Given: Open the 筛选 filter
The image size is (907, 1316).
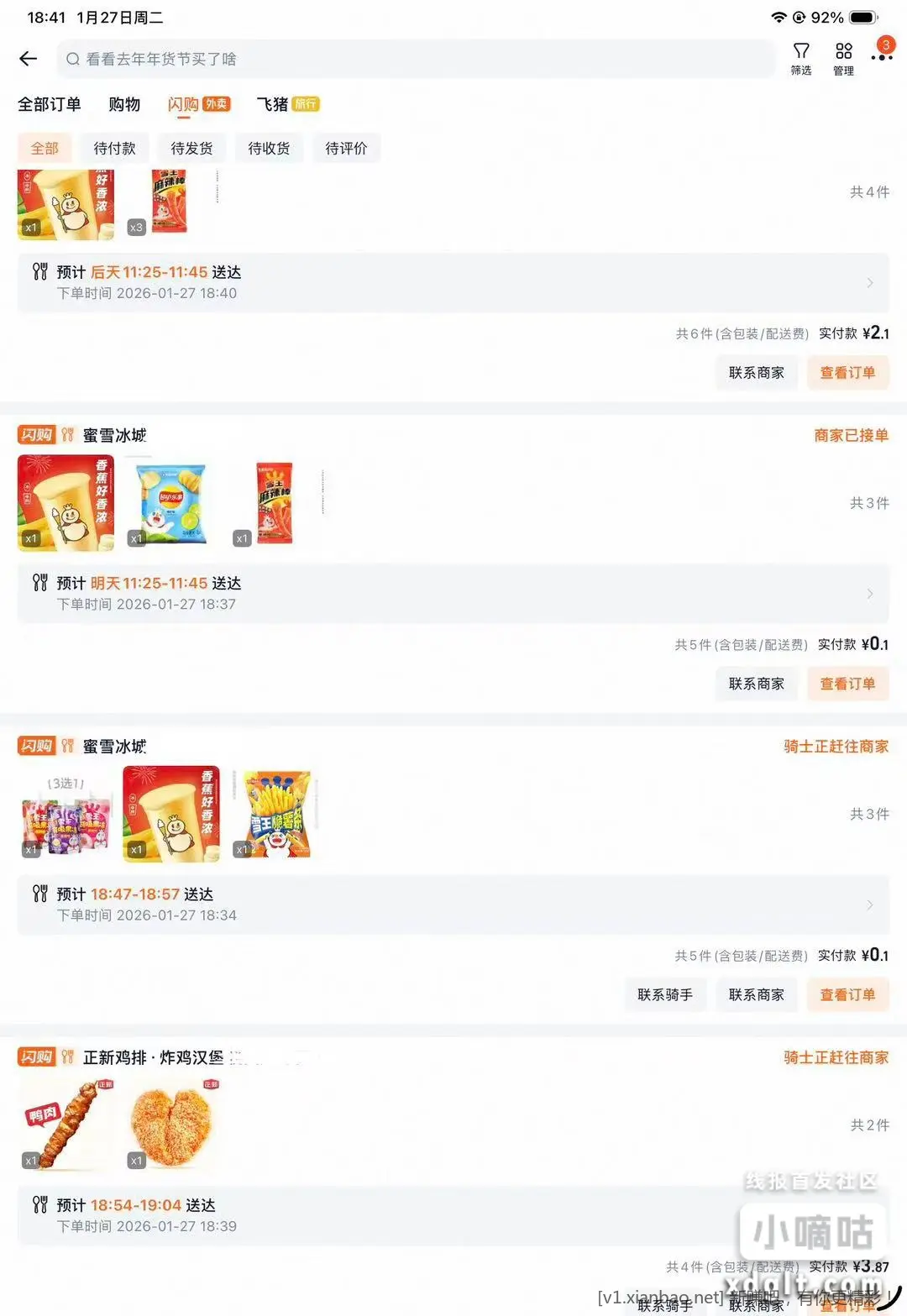Looking at the screenshot, I should (801, 59).
